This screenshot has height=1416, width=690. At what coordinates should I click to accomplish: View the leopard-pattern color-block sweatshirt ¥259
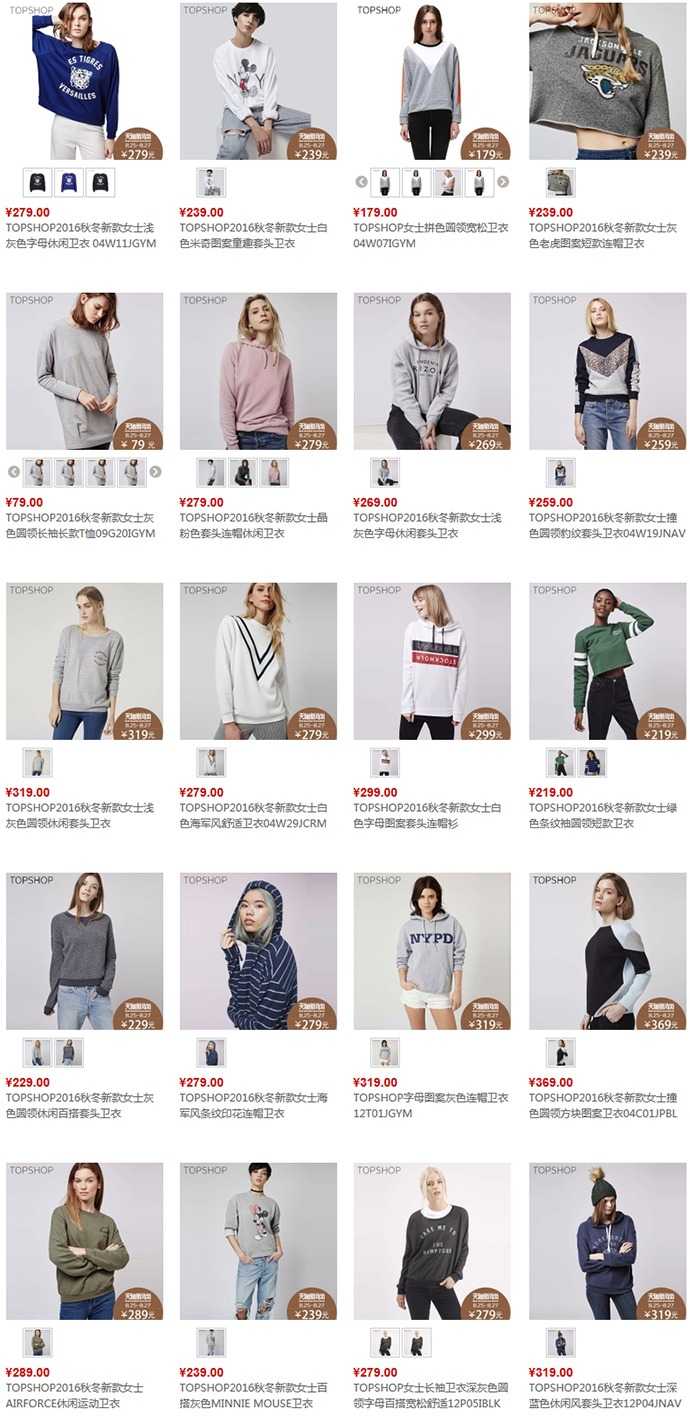[607, 370]
